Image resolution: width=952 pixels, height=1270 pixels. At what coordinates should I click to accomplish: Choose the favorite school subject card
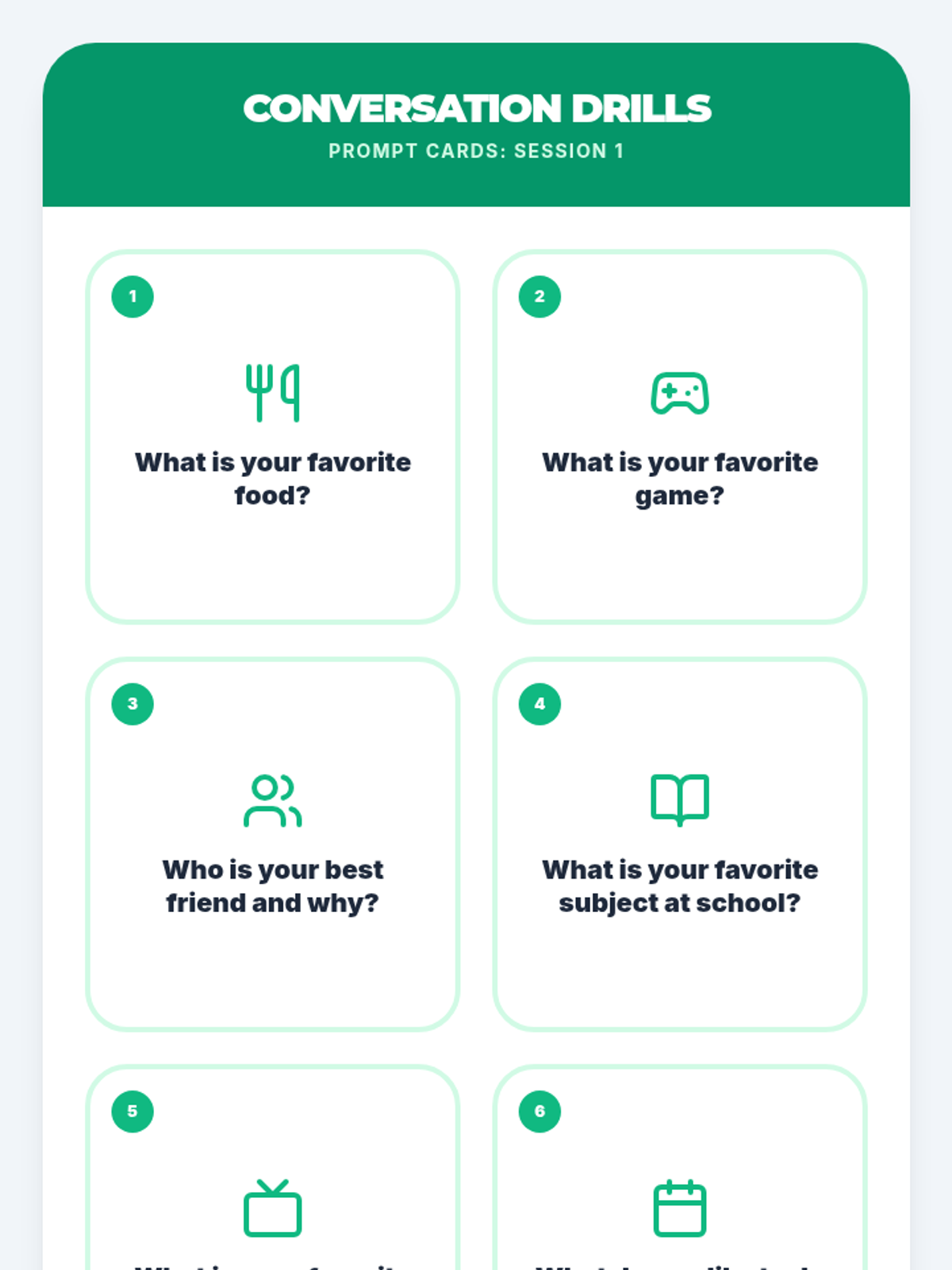(680, 845)
